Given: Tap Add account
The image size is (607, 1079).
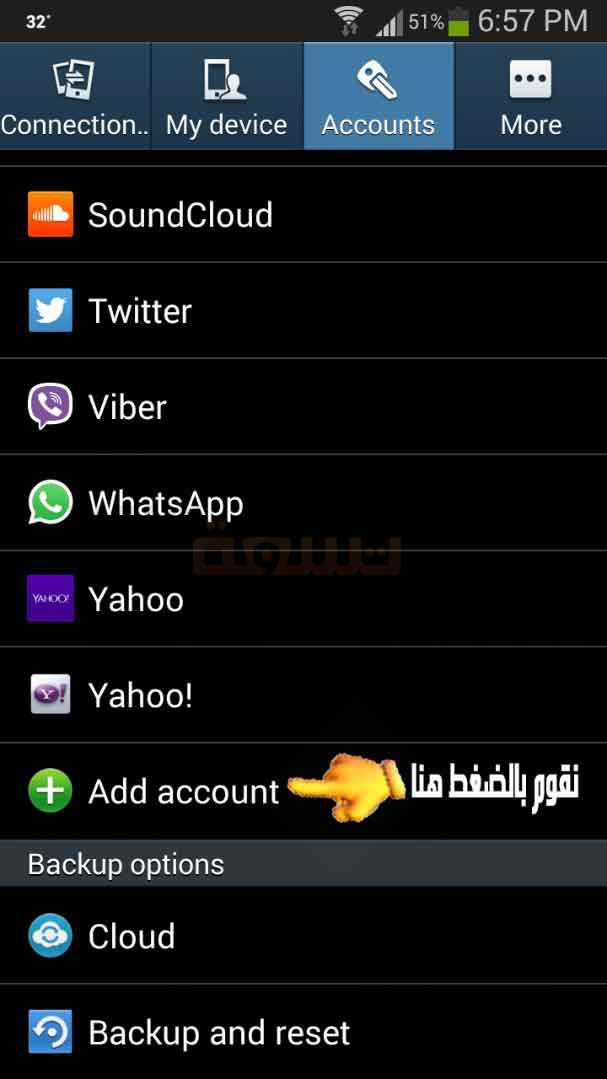Looking at the screenshot, I should [x=304, y=791].
